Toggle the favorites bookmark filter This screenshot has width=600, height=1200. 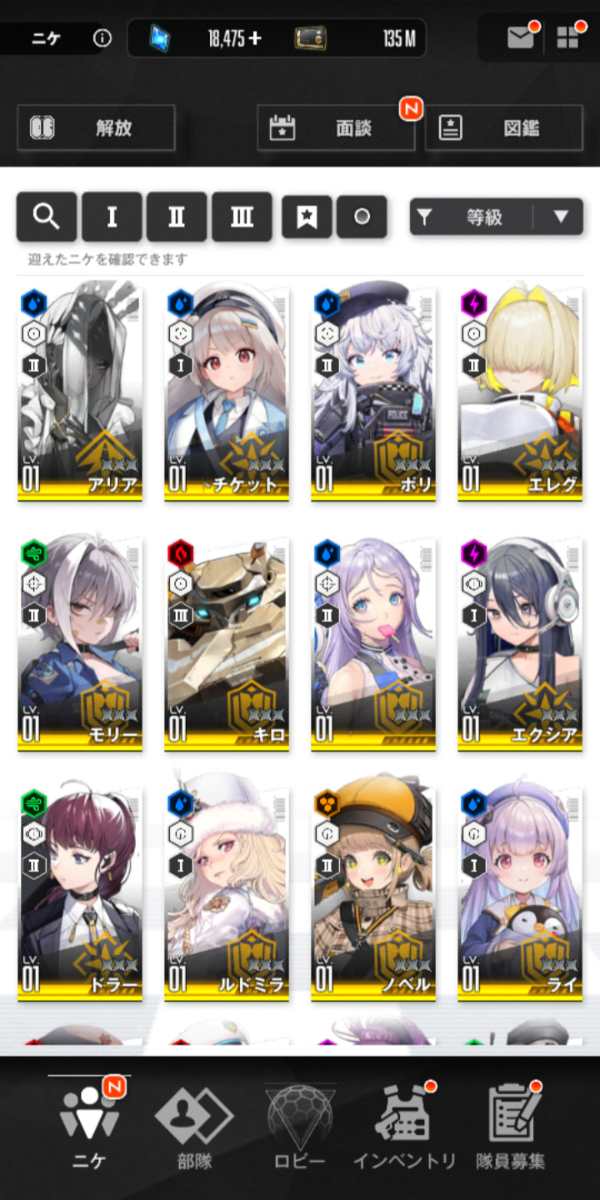[x=307, y=216]
